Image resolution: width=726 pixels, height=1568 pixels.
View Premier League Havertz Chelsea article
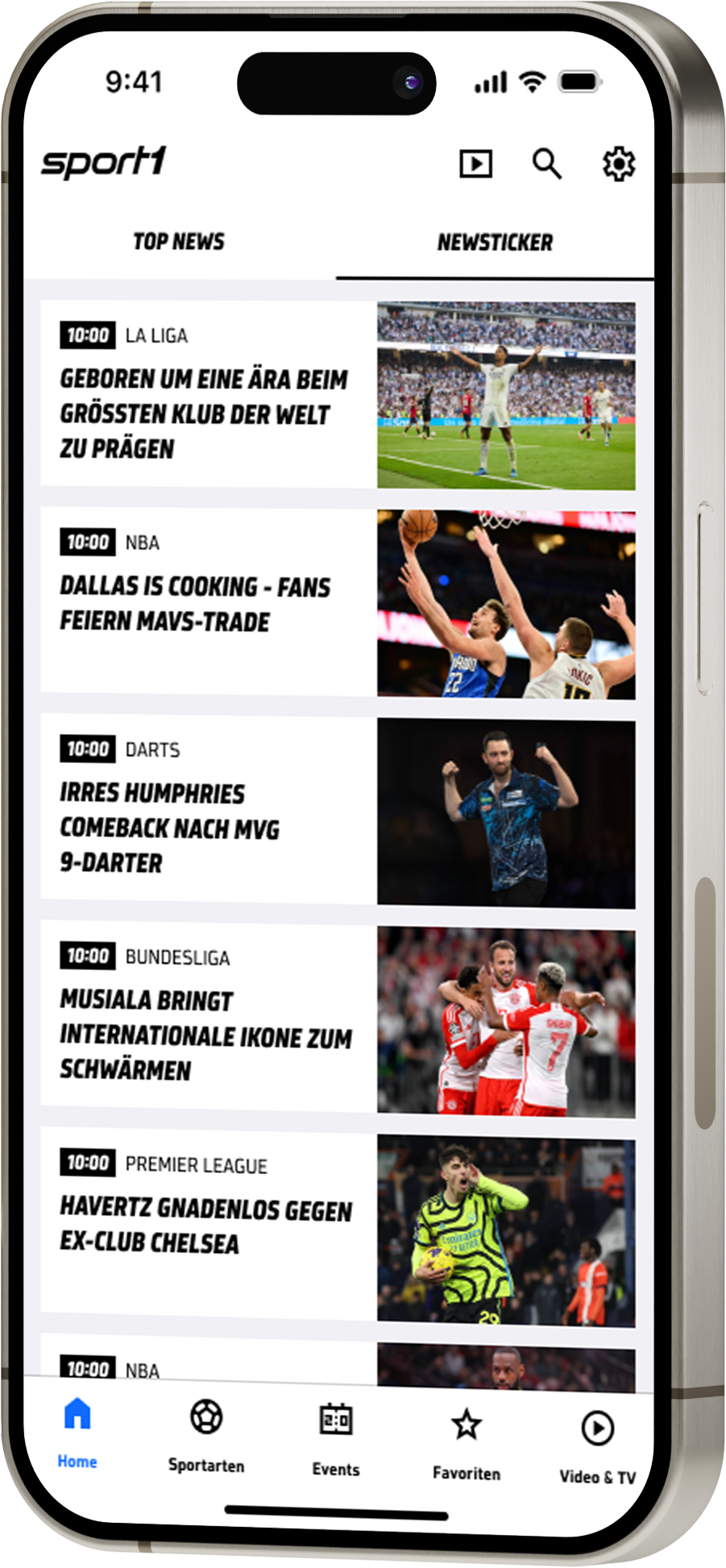(x=205, y=1225)
